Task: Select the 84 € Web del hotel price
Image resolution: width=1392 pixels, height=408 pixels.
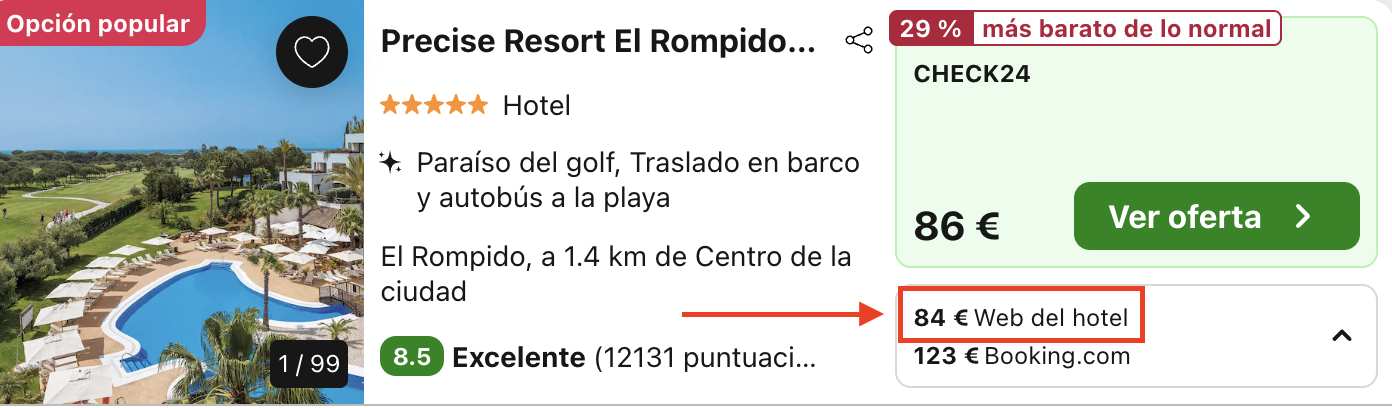Action: click(1021, 319)
